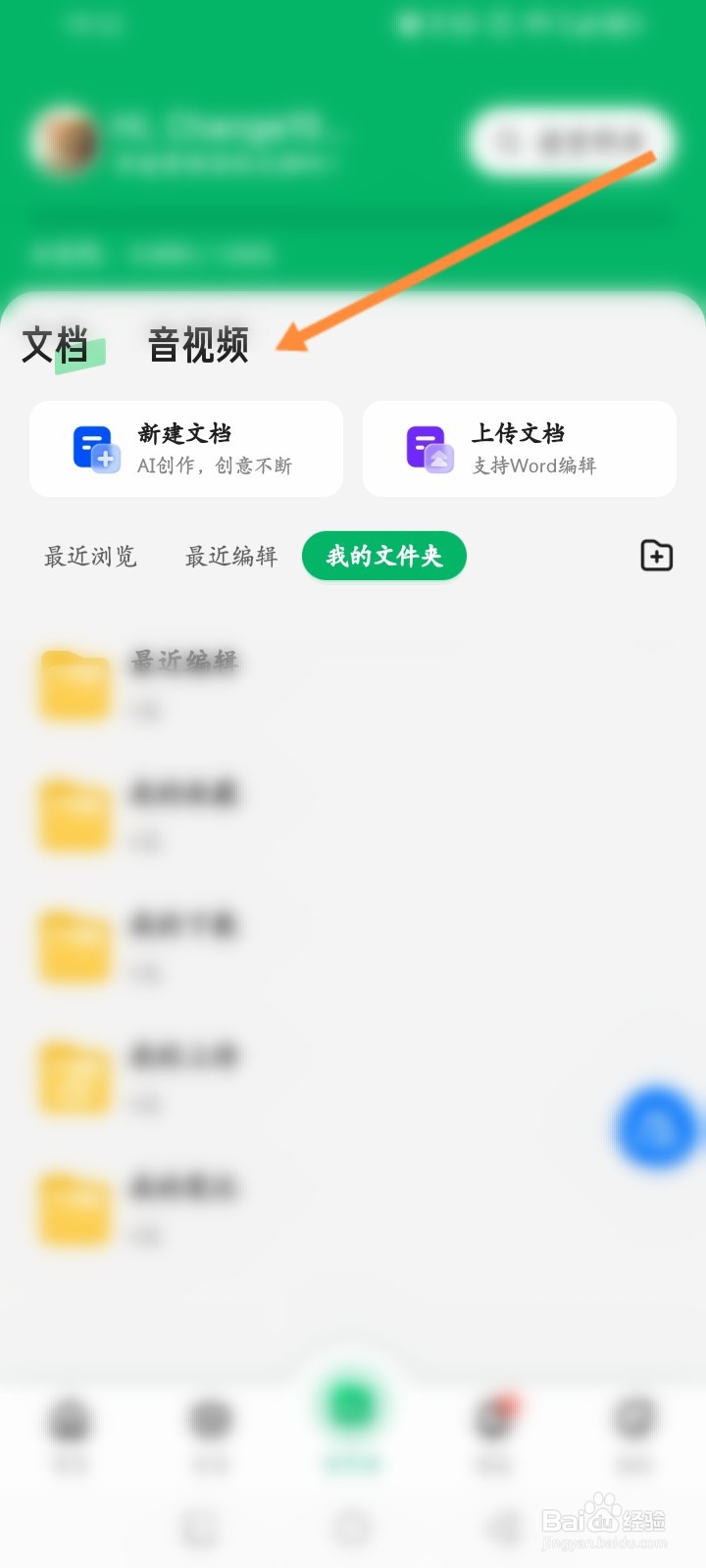Click the new folder creation icon
This screenshot has width=706, height=1568.
[656, 556]
